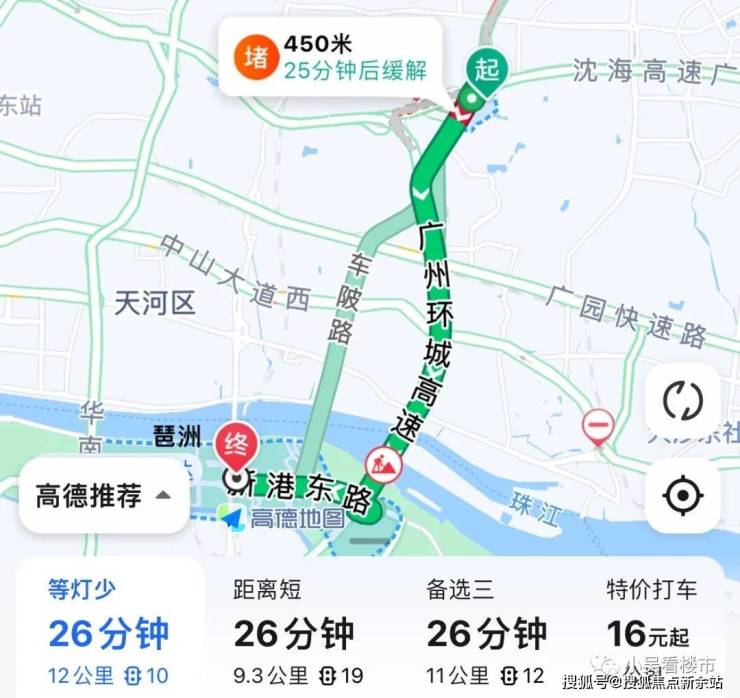Open the 堵 450米 traffic jam bubble
The height and width of the screenshot is (698, 740).
332,58
